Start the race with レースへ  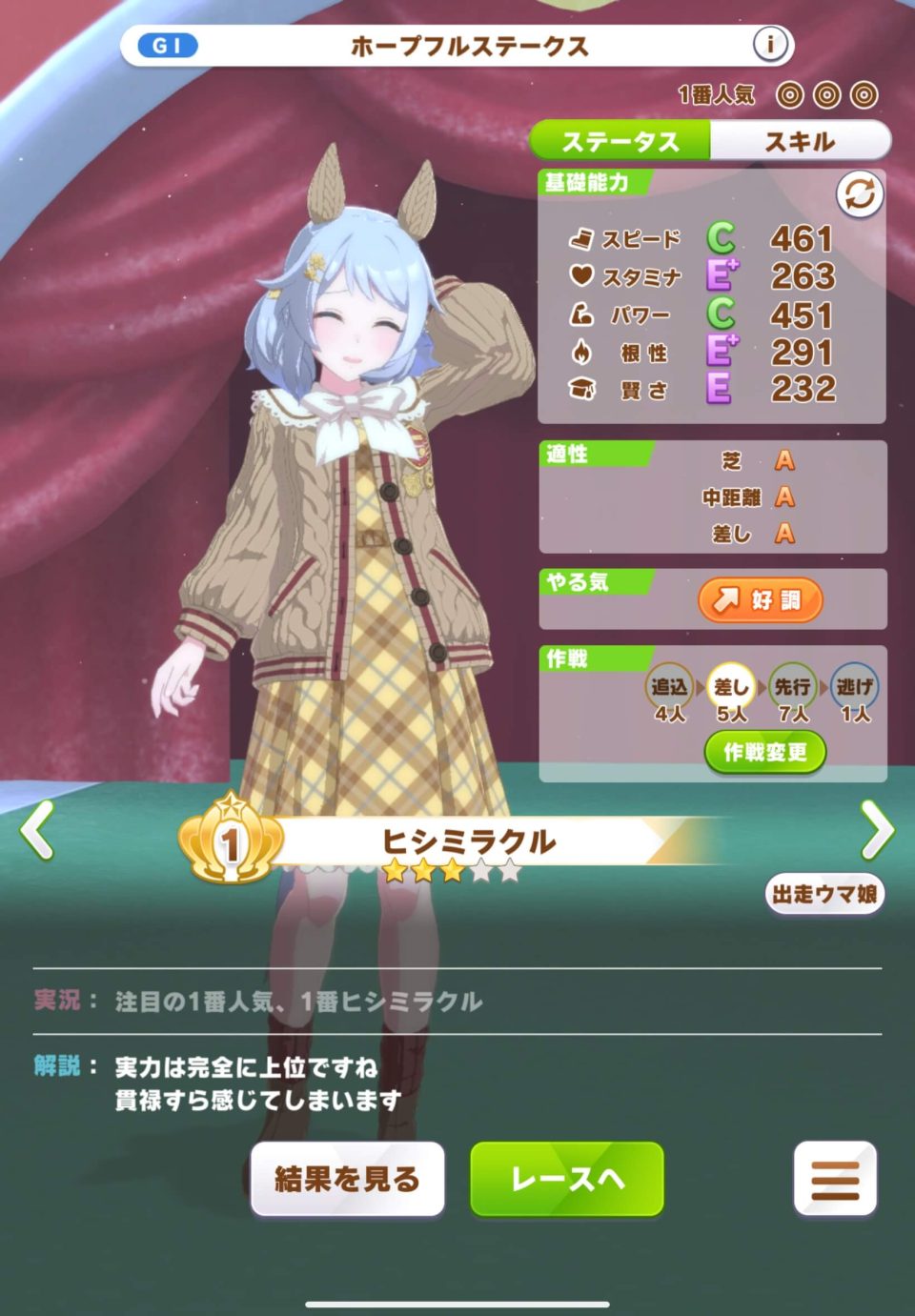click(567, 1179)
